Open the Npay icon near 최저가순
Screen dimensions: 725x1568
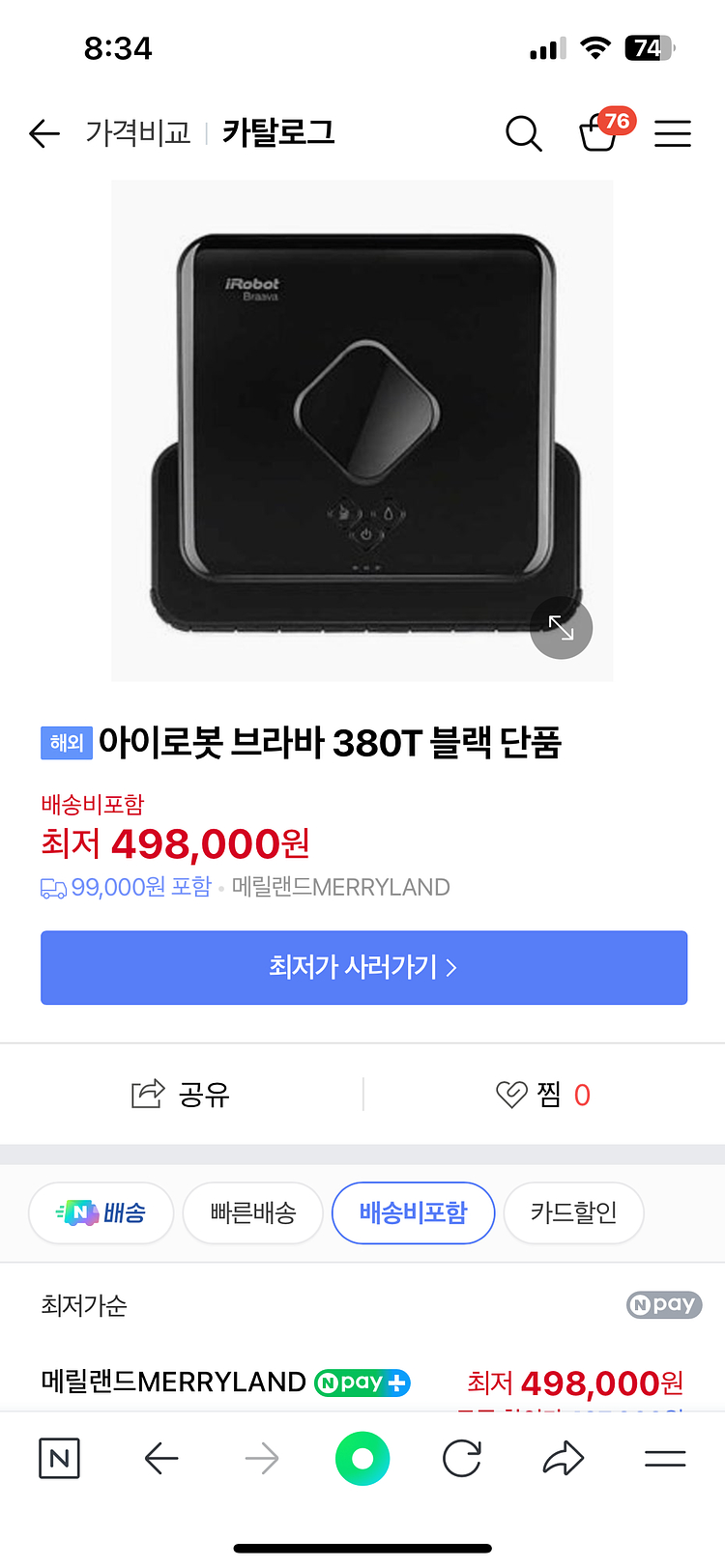coord(664,1305)
